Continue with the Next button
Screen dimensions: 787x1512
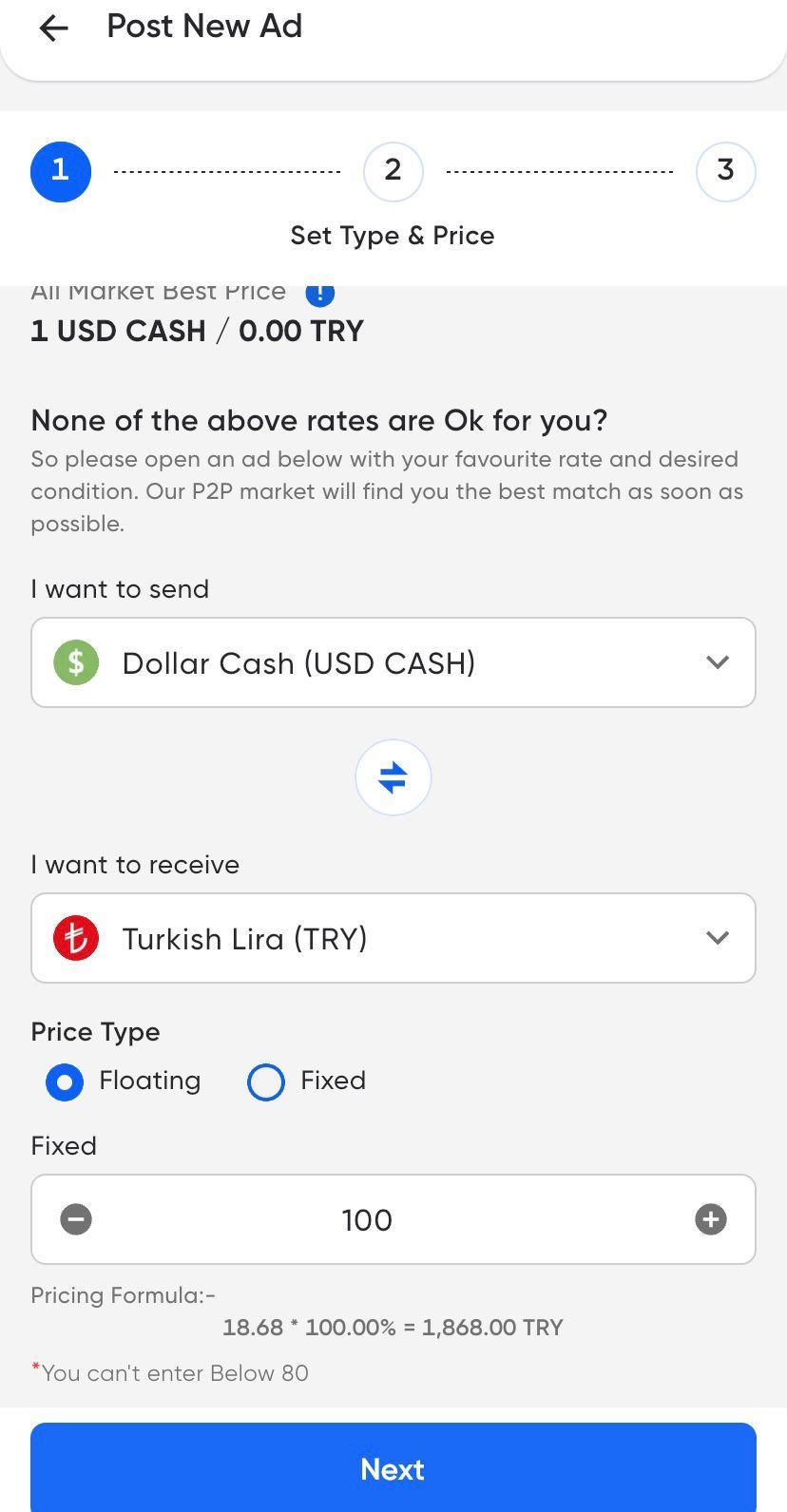click(393, 1468)
